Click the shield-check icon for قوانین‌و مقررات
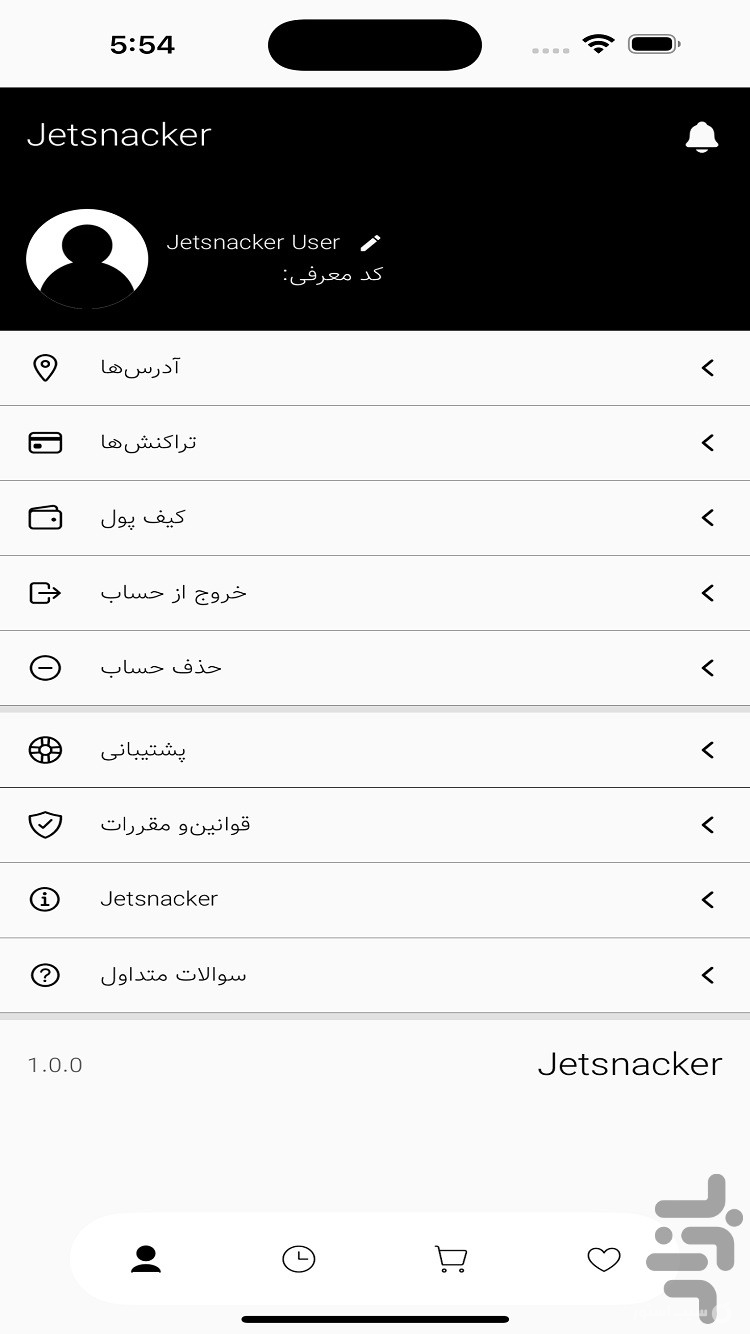This screenshot has height=1334, width=750. coord(45,825)
